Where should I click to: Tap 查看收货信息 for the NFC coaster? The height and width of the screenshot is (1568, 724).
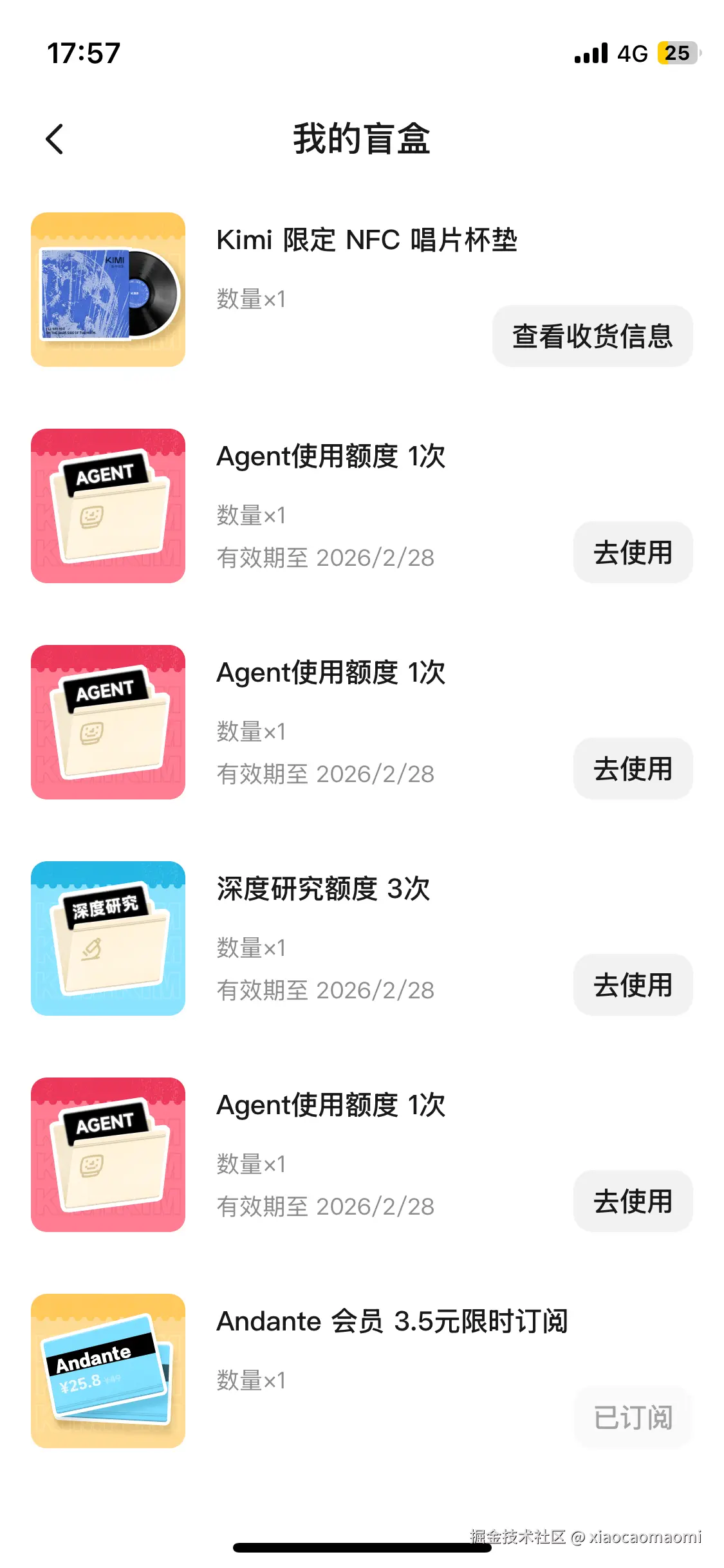tap(591, 336)
